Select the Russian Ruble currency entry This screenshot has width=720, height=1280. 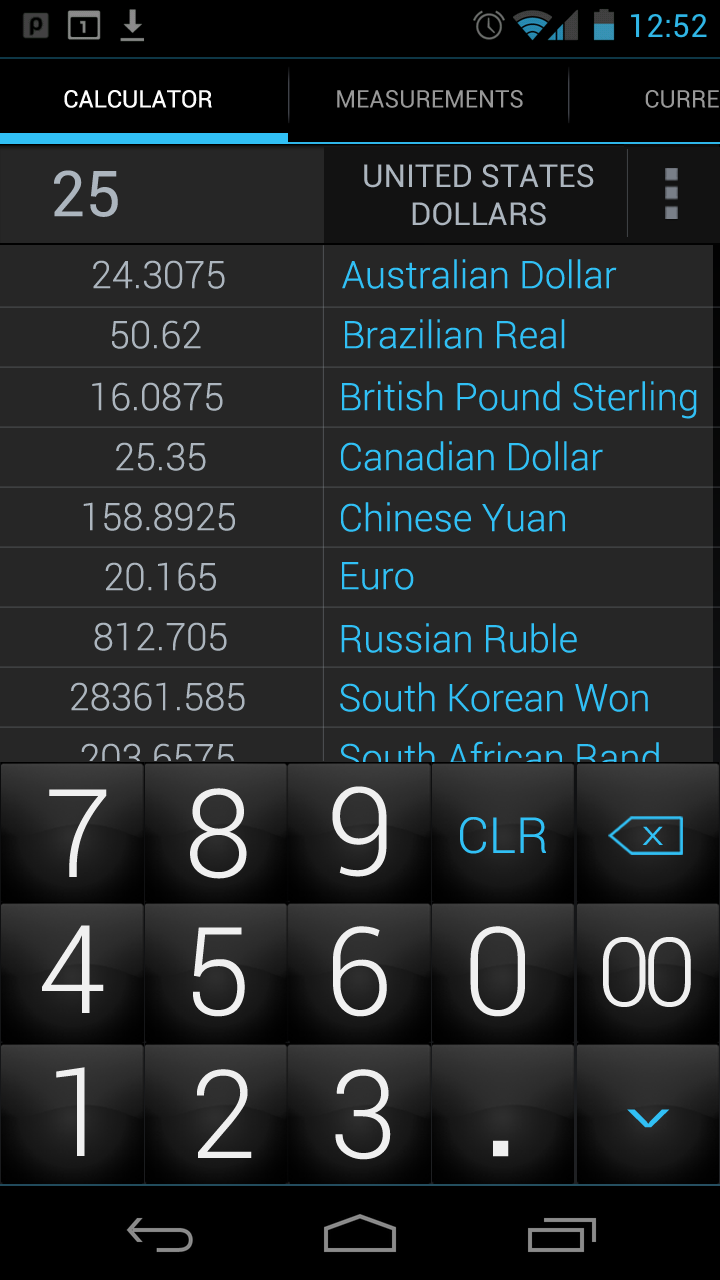click(x=458, y=638)
